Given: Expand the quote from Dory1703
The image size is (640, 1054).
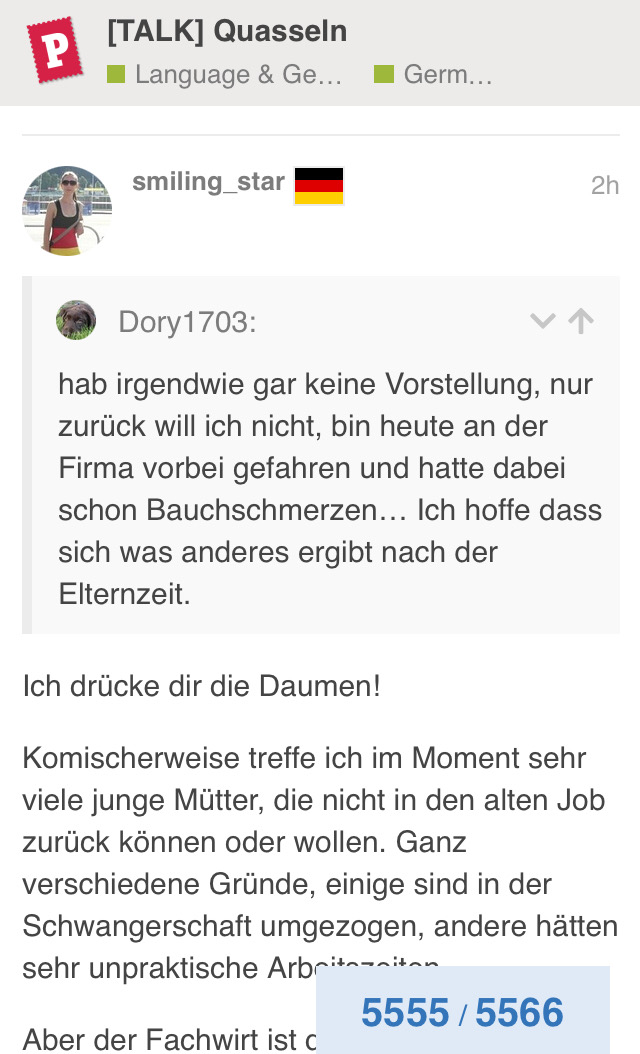Looking at the screenshot, I should [x=543, y=321].
